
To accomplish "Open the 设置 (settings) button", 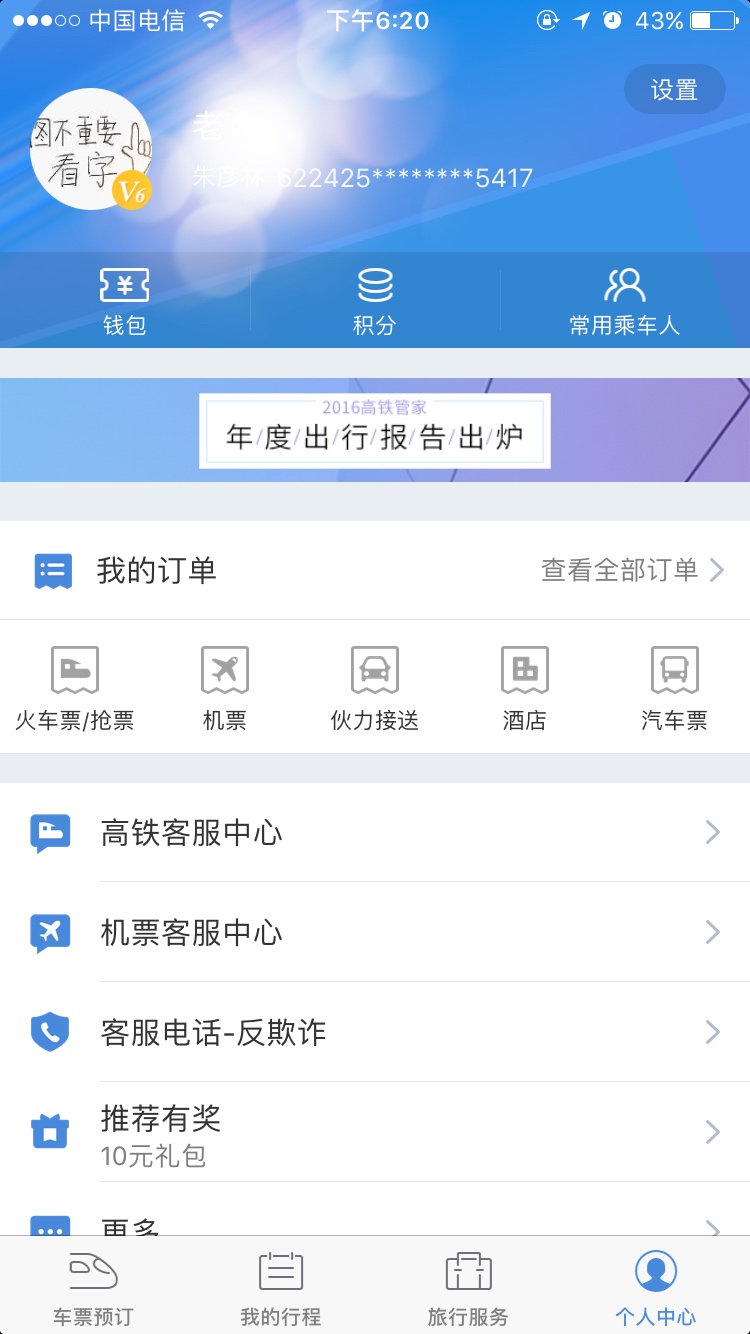I will [x=674, y=89].
